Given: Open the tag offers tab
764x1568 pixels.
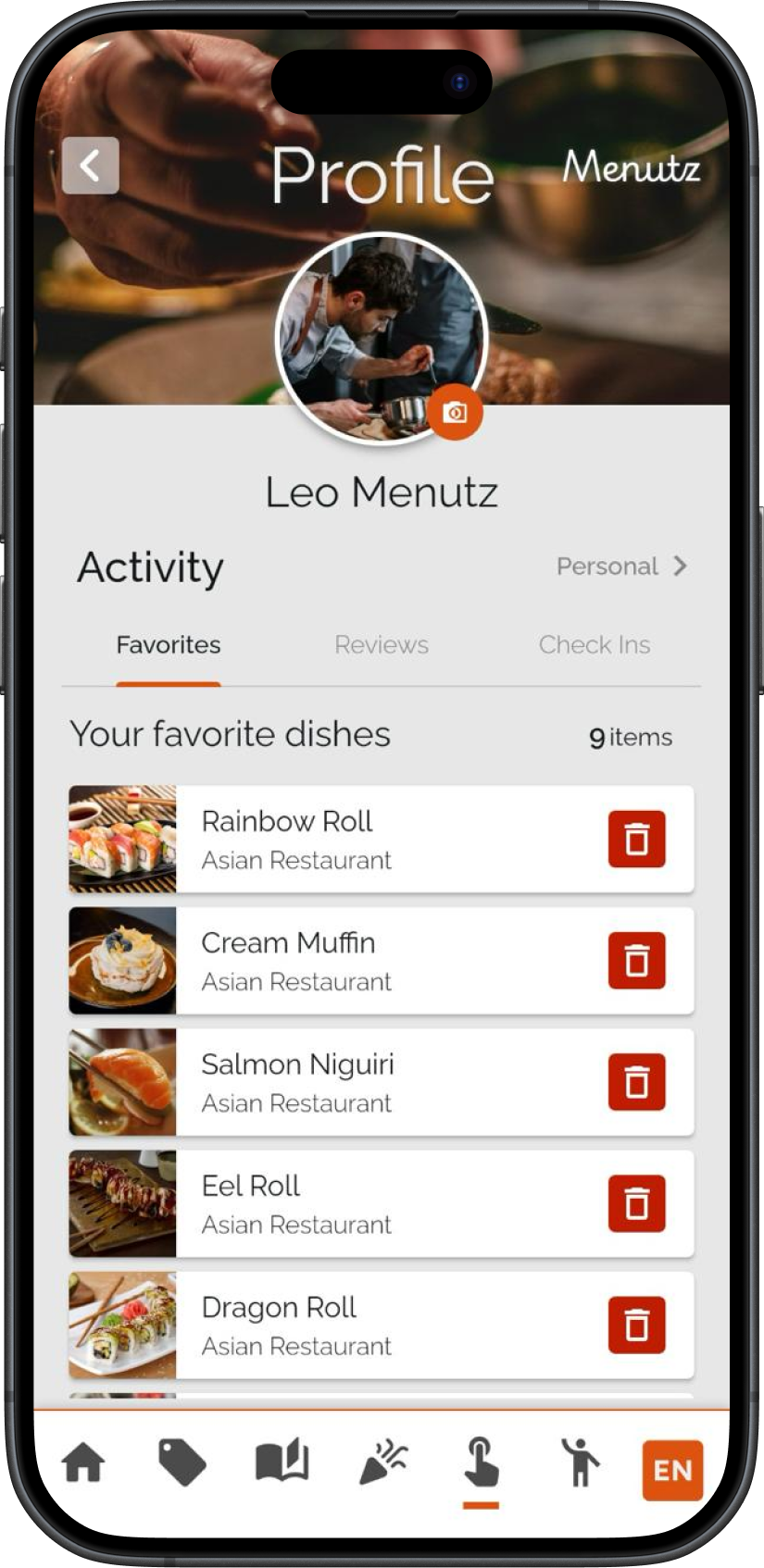Looking at the screenshot, I should coord(182,1462).
